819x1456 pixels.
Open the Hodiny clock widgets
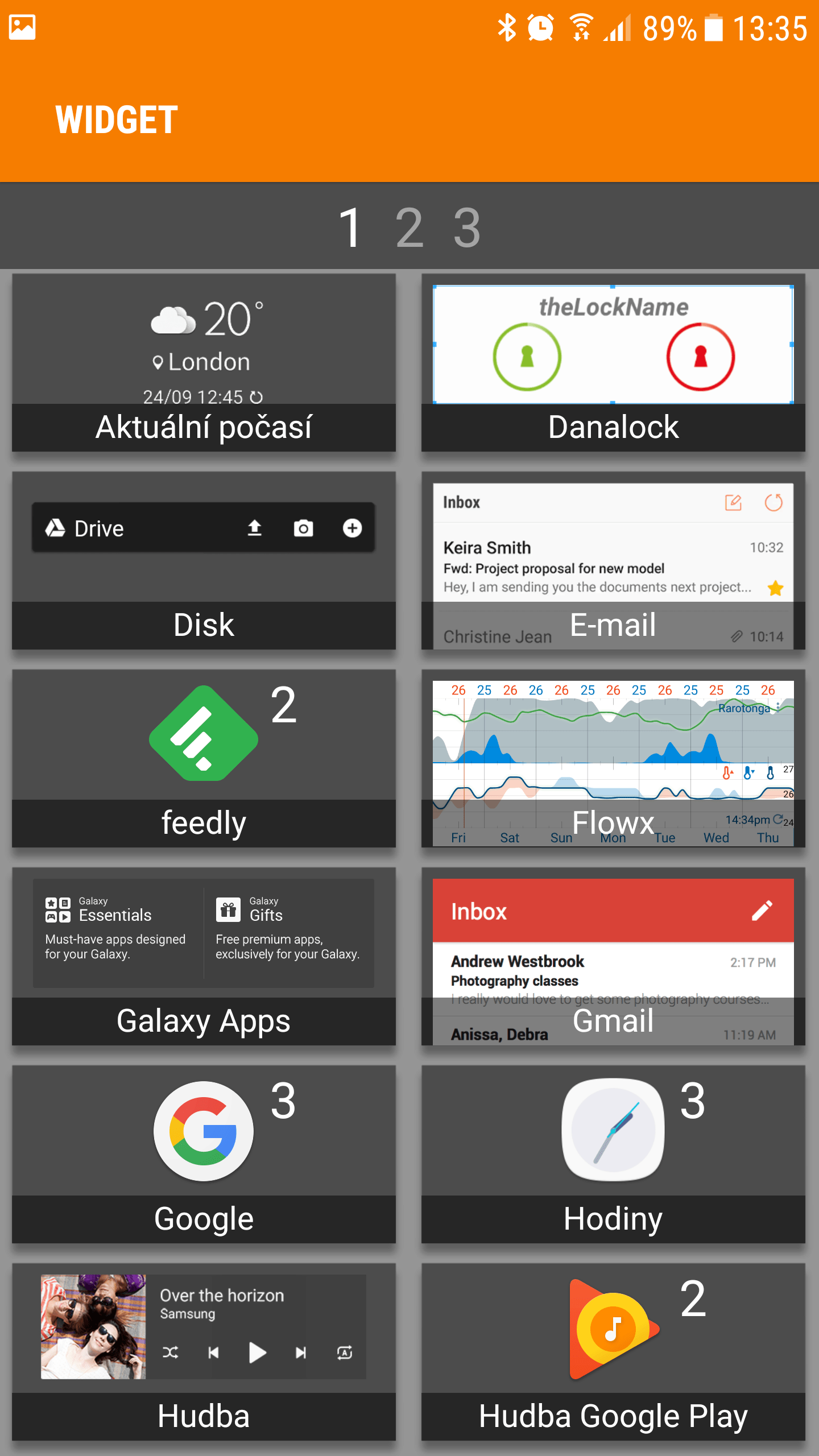[613, 1155]
